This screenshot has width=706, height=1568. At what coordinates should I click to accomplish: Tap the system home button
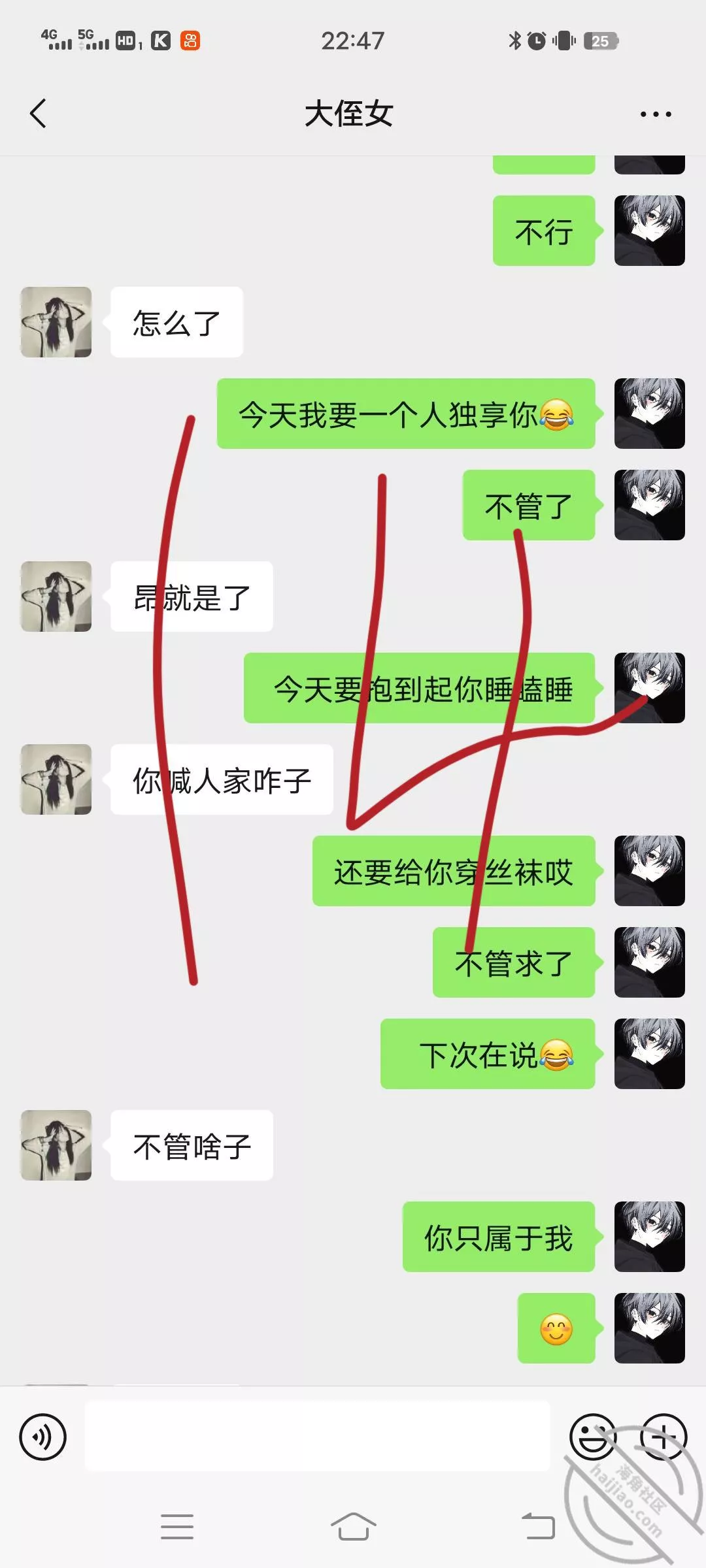pos(353,1527)
